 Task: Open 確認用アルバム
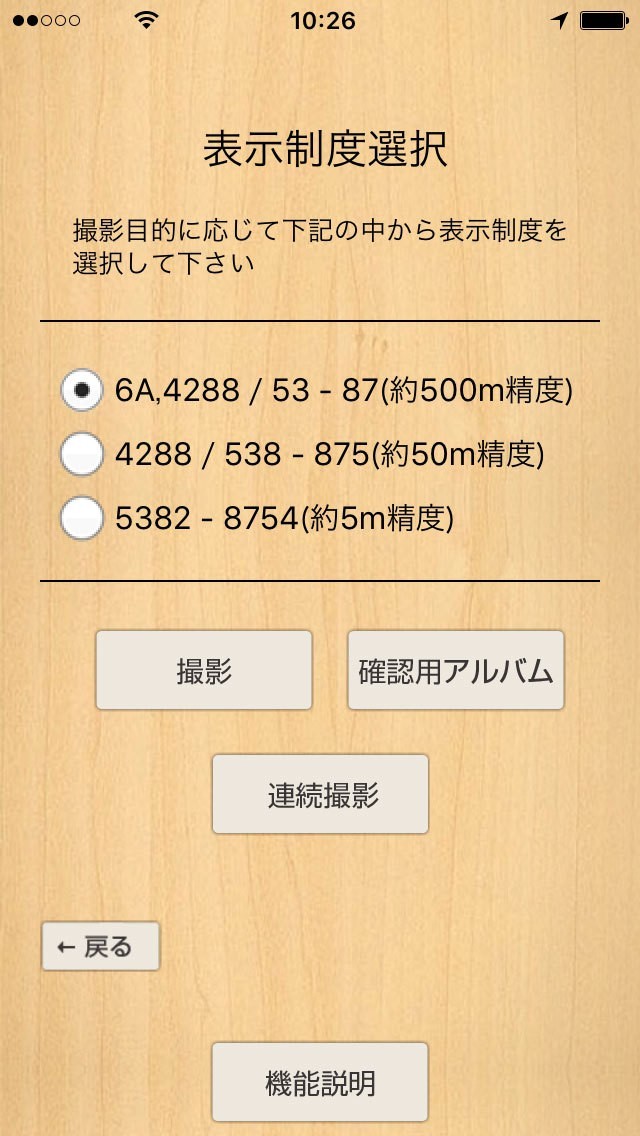pyautogui.click(x=456, y=671)
